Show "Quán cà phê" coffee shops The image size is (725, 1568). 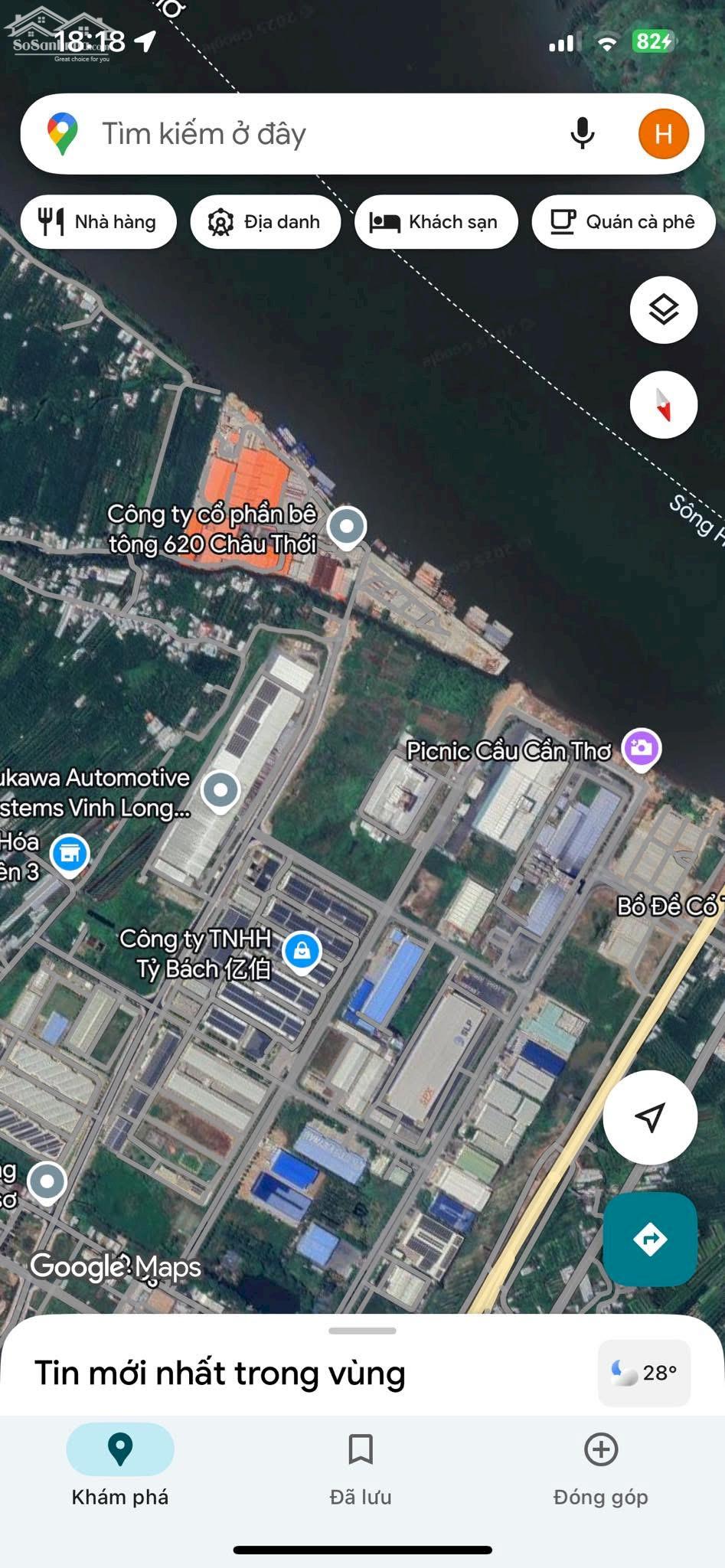pos(624,222)
